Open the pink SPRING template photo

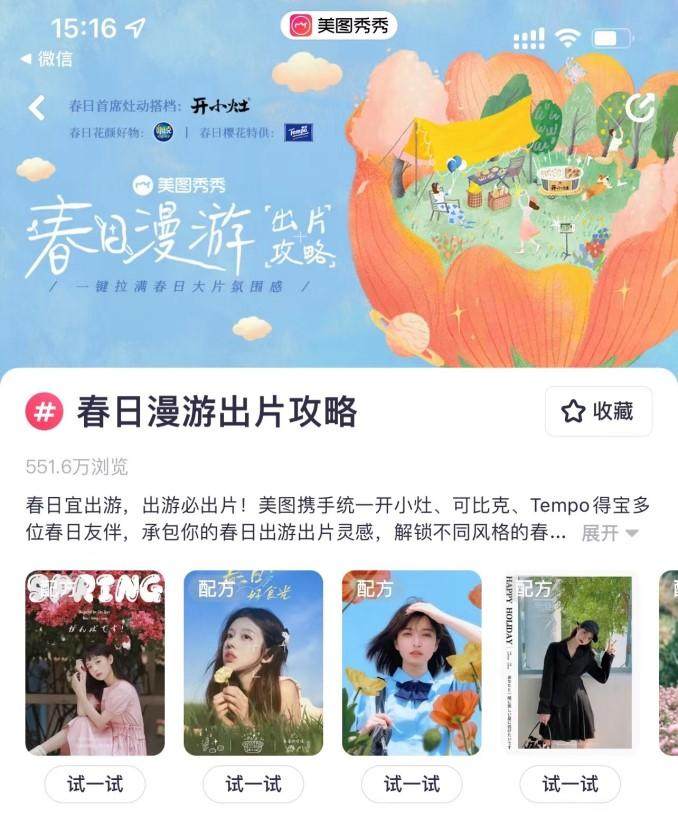point(95,662)
